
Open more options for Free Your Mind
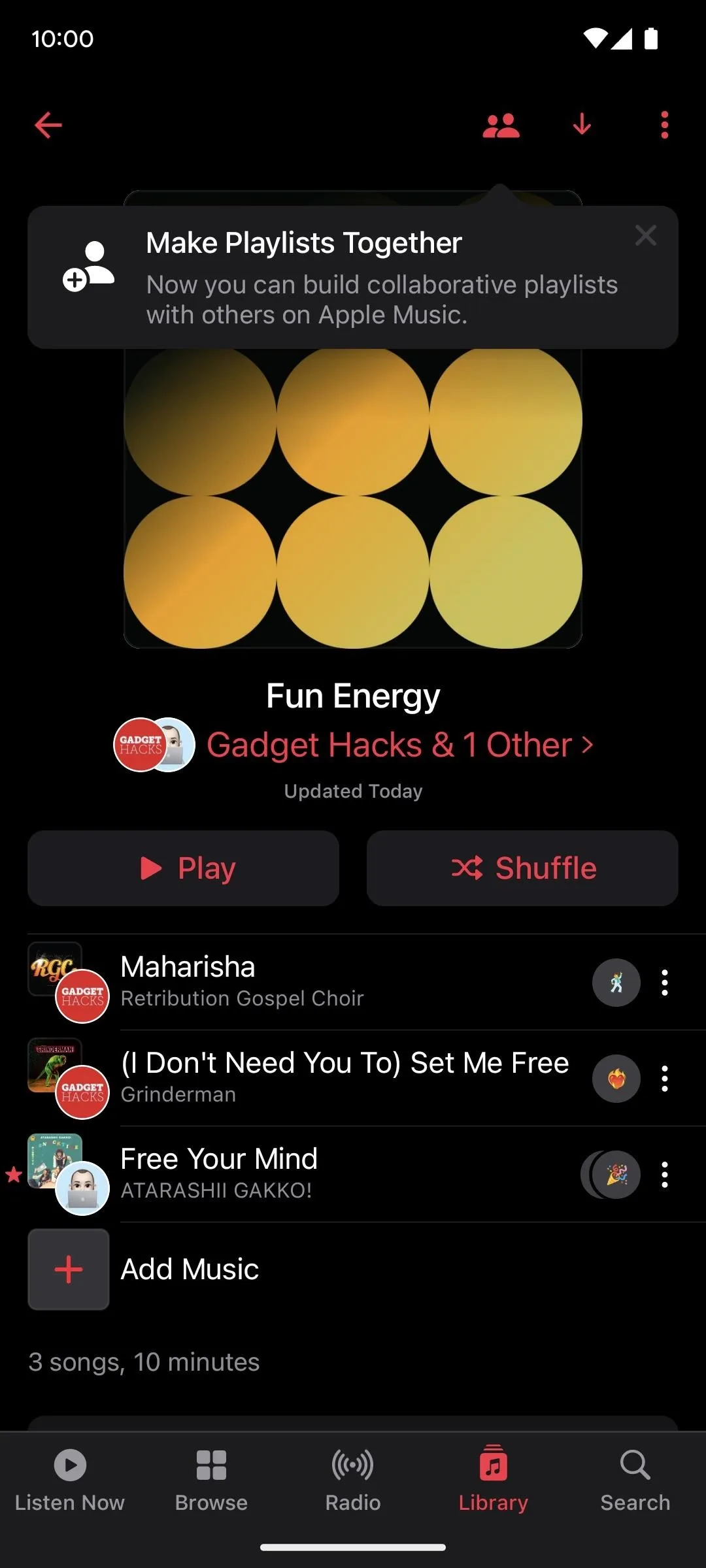click(664, 1175)
